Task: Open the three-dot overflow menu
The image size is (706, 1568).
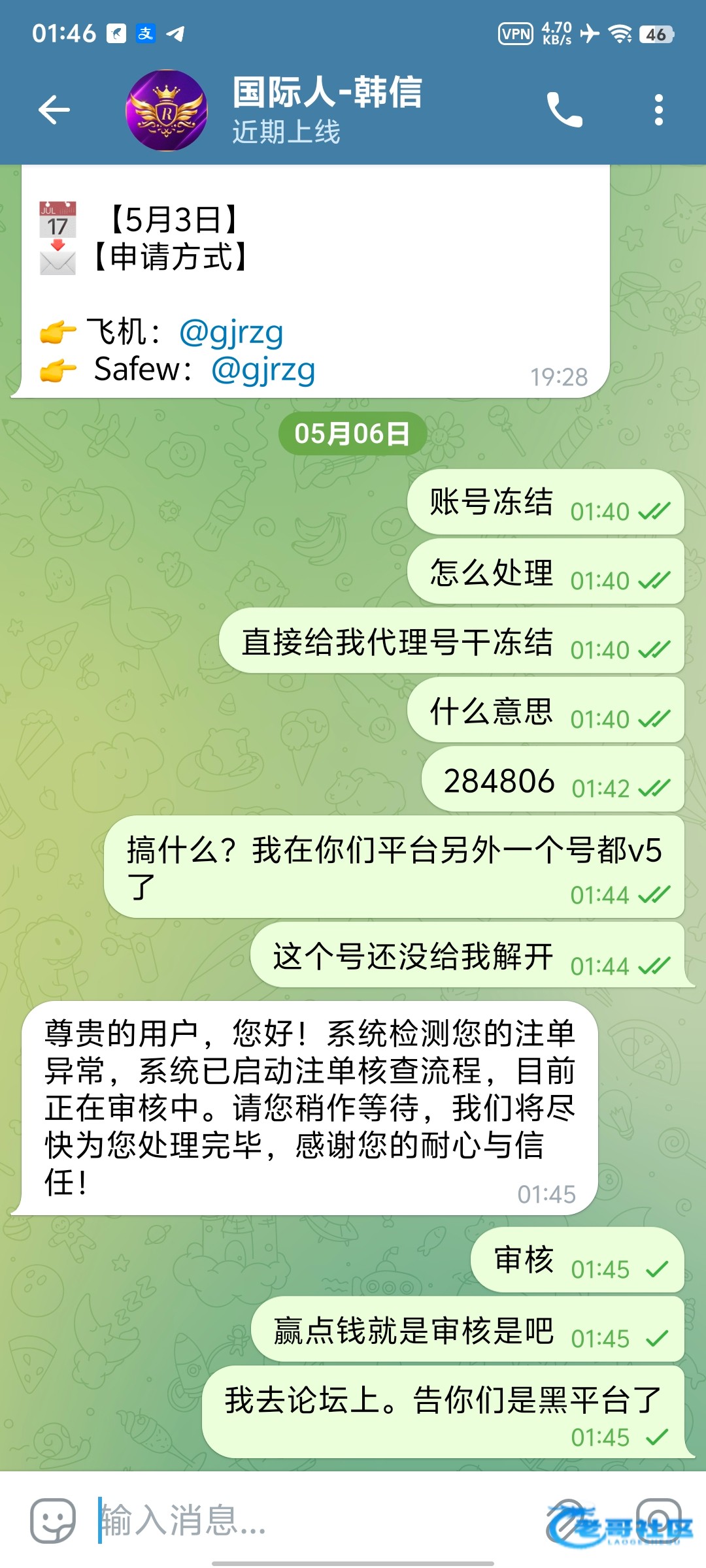Action: [658, 110]
